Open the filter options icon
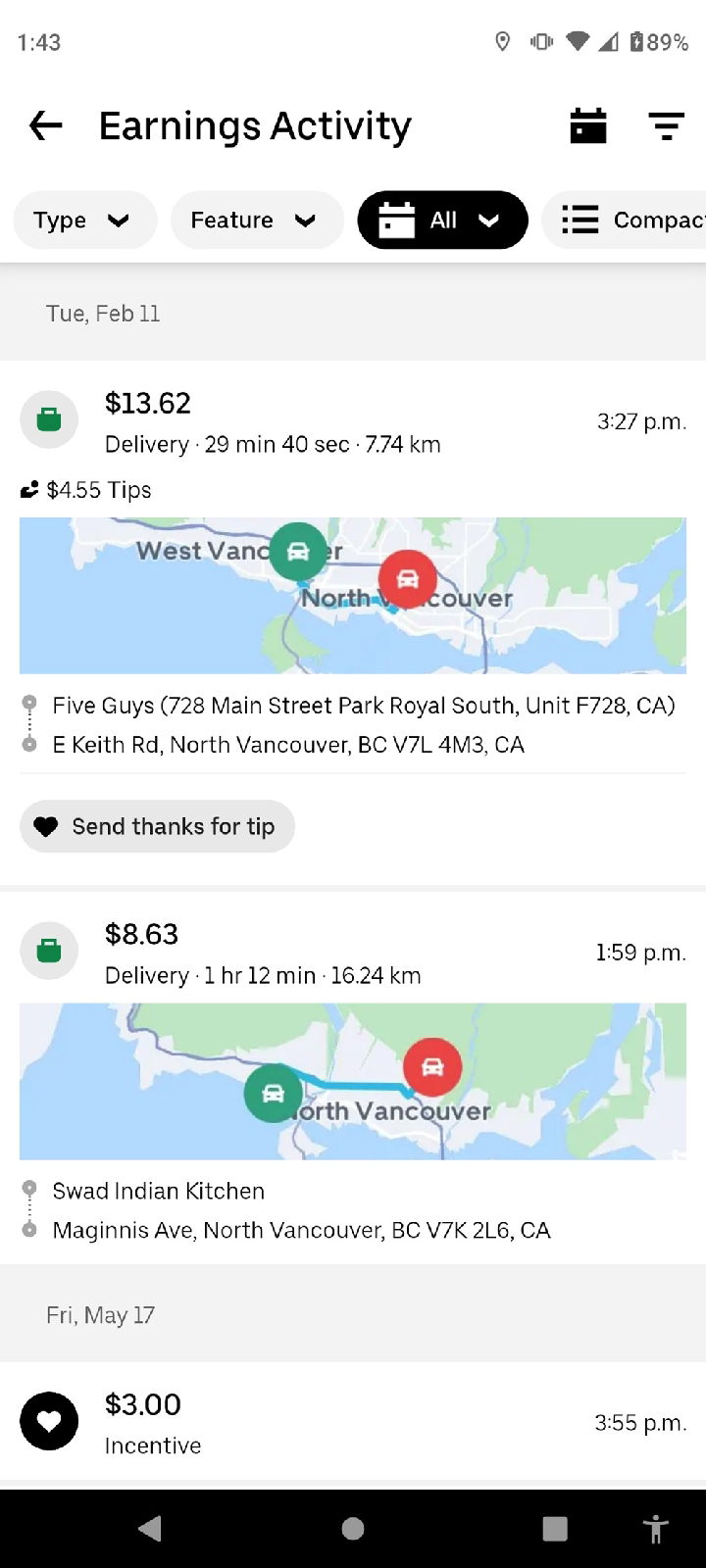The height and width of the screenshot is (1568, 706). (x=667, y=126)
